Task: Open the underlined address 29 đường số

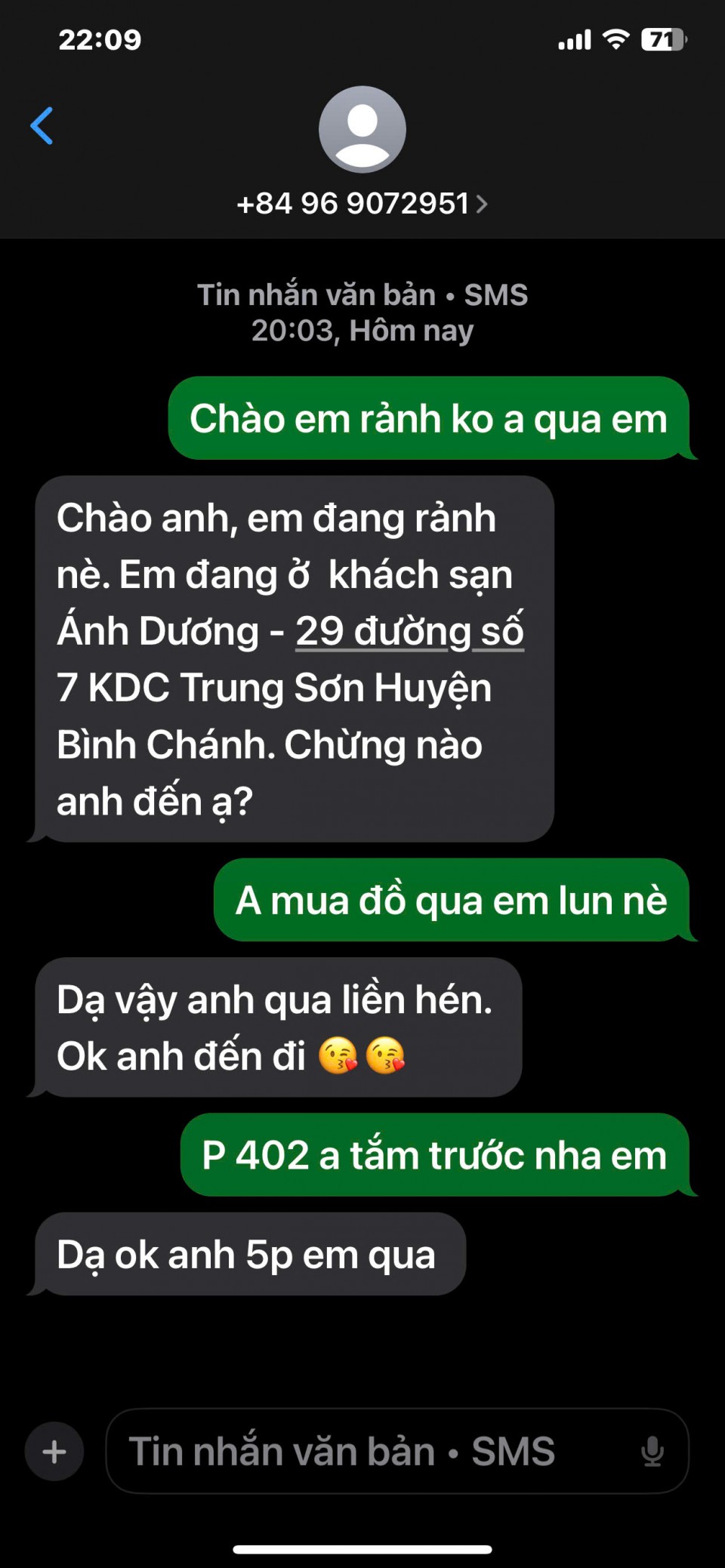Action: point(409,631)
